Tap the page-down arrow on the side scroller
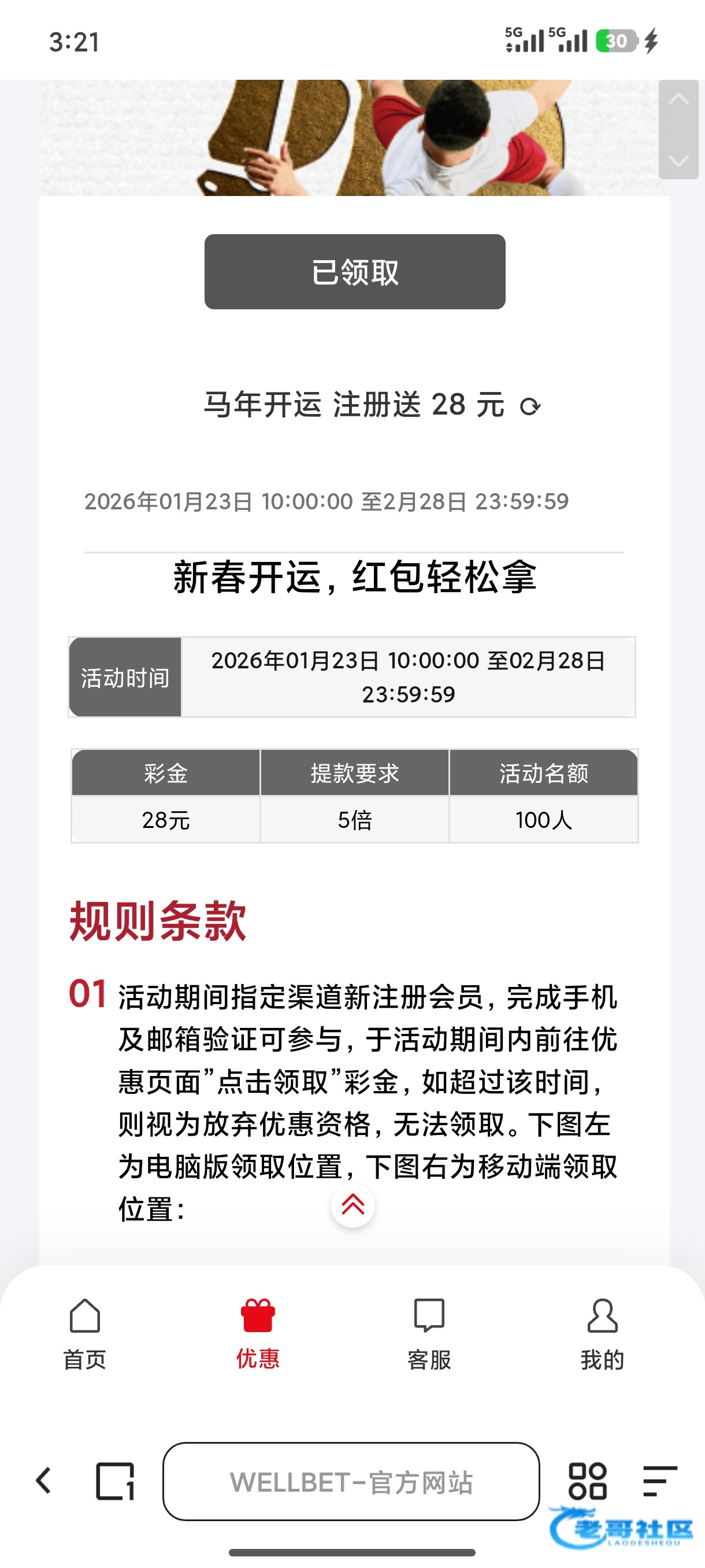 (x=678, y=161)
